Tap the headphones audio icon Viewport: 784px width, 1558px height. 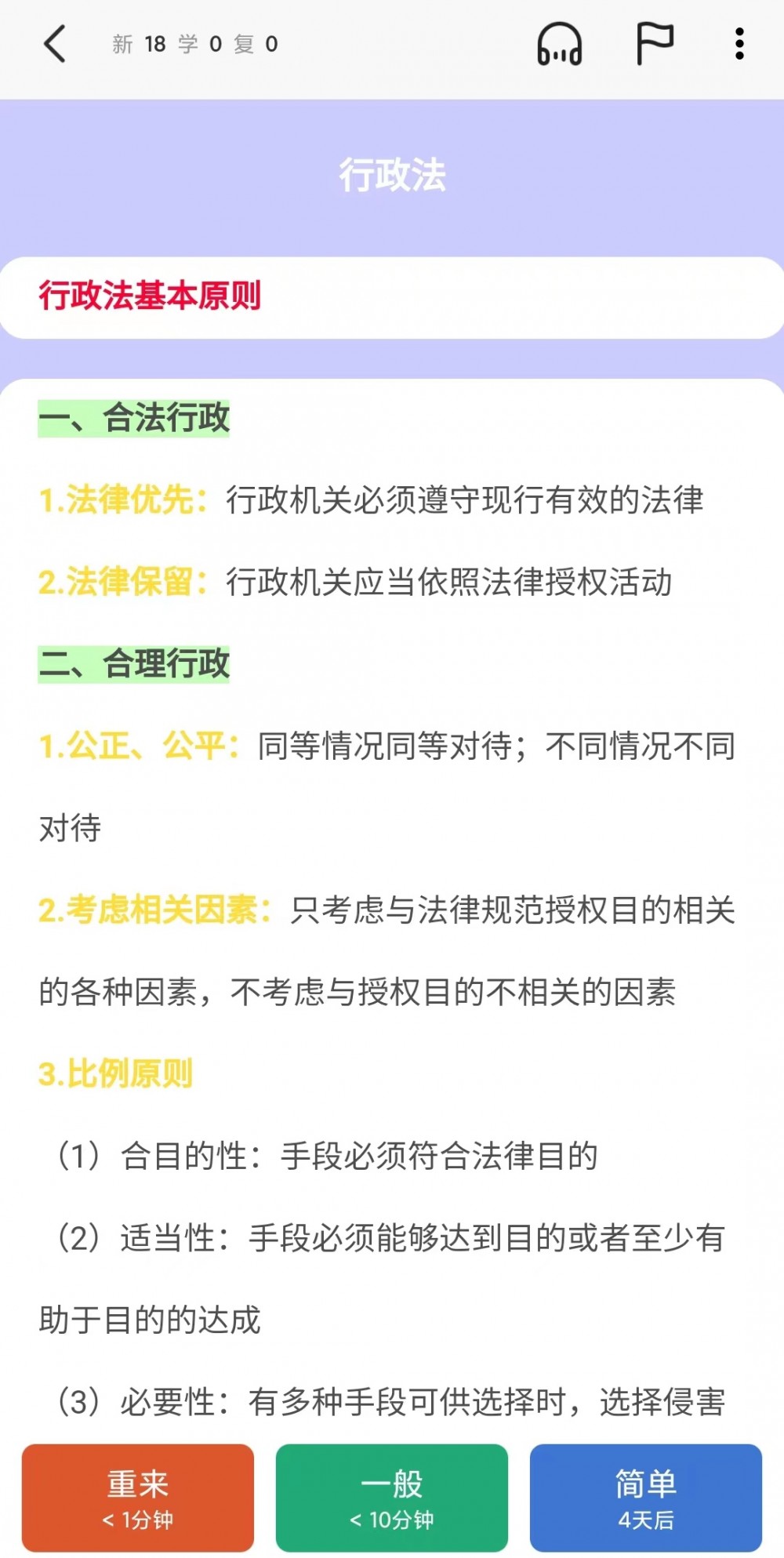[x=559, y=44]
